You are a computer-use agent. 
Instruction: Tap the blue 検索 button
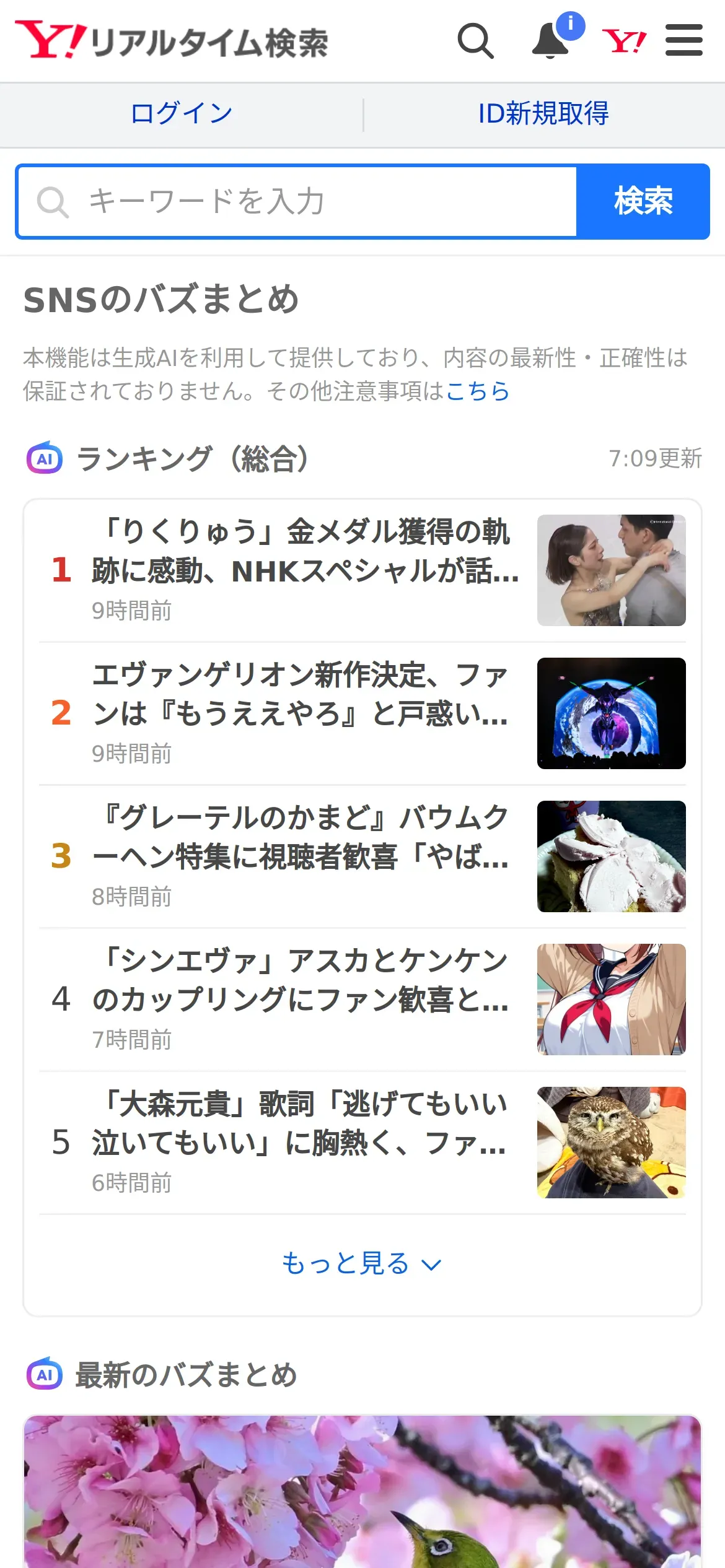pyautogui.click(x=643, y=202)
